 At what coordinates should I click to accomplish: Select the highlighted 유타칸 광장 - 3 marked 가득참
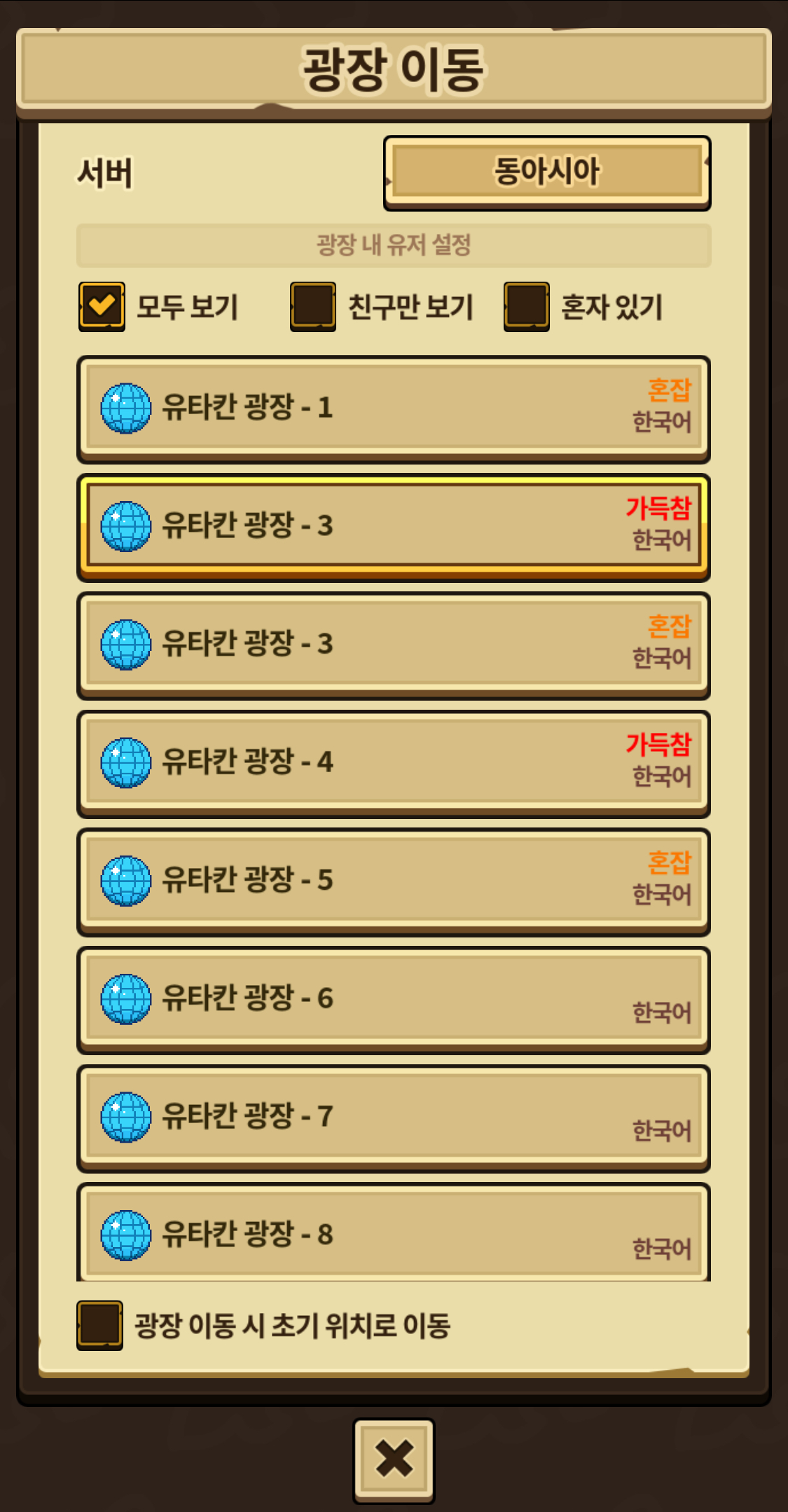(x=393, y=526)
